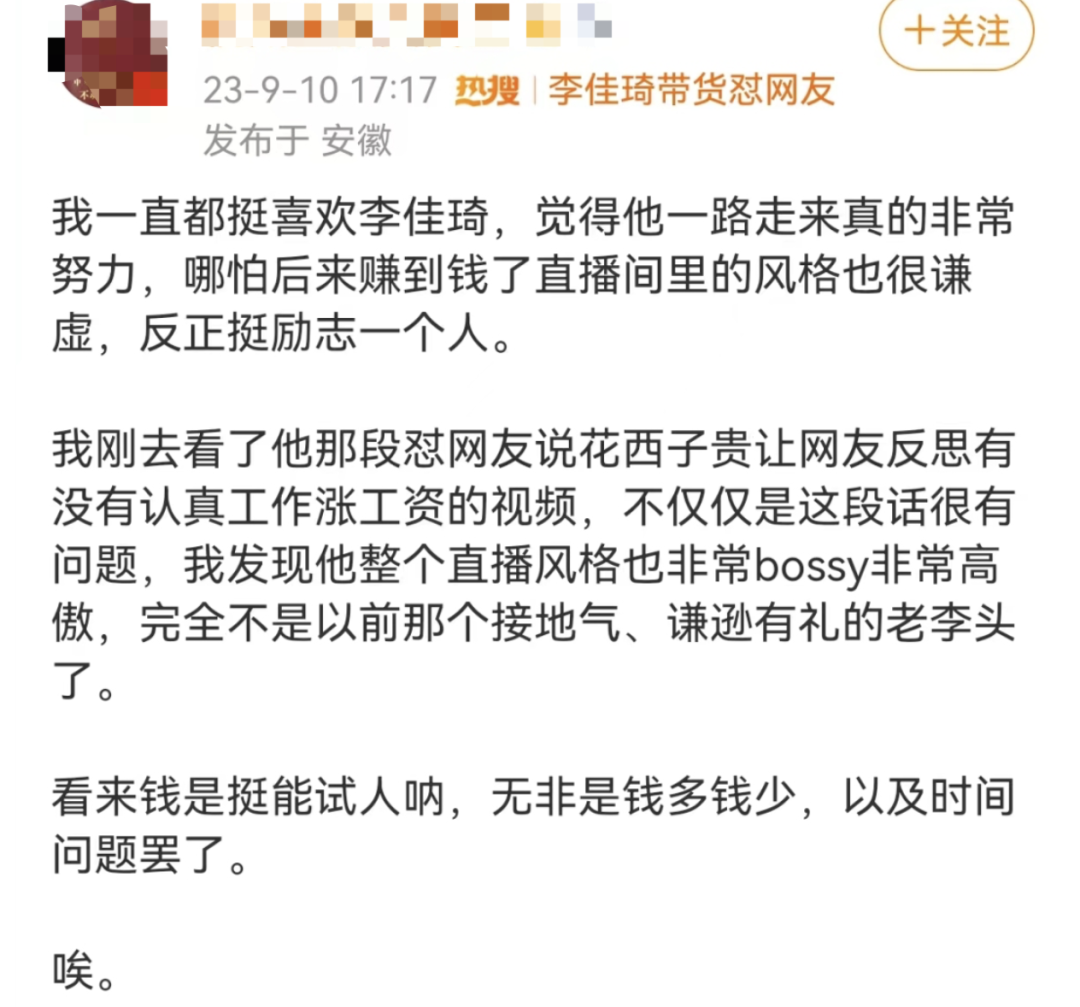Open the post author's profile avatar
This screenshot has height=1007, width=1080.
coord(108,52)
